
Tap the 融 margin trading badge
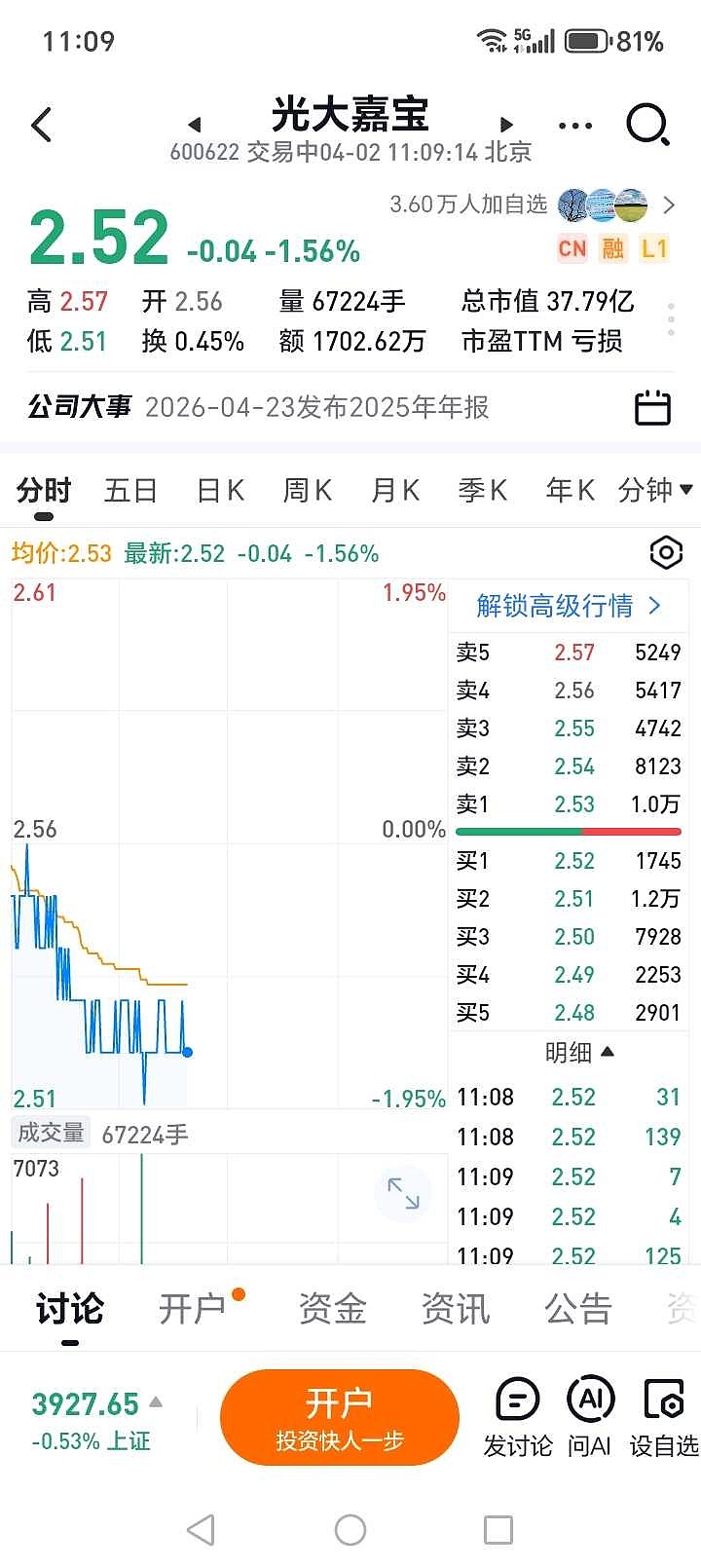pos(614,249)
